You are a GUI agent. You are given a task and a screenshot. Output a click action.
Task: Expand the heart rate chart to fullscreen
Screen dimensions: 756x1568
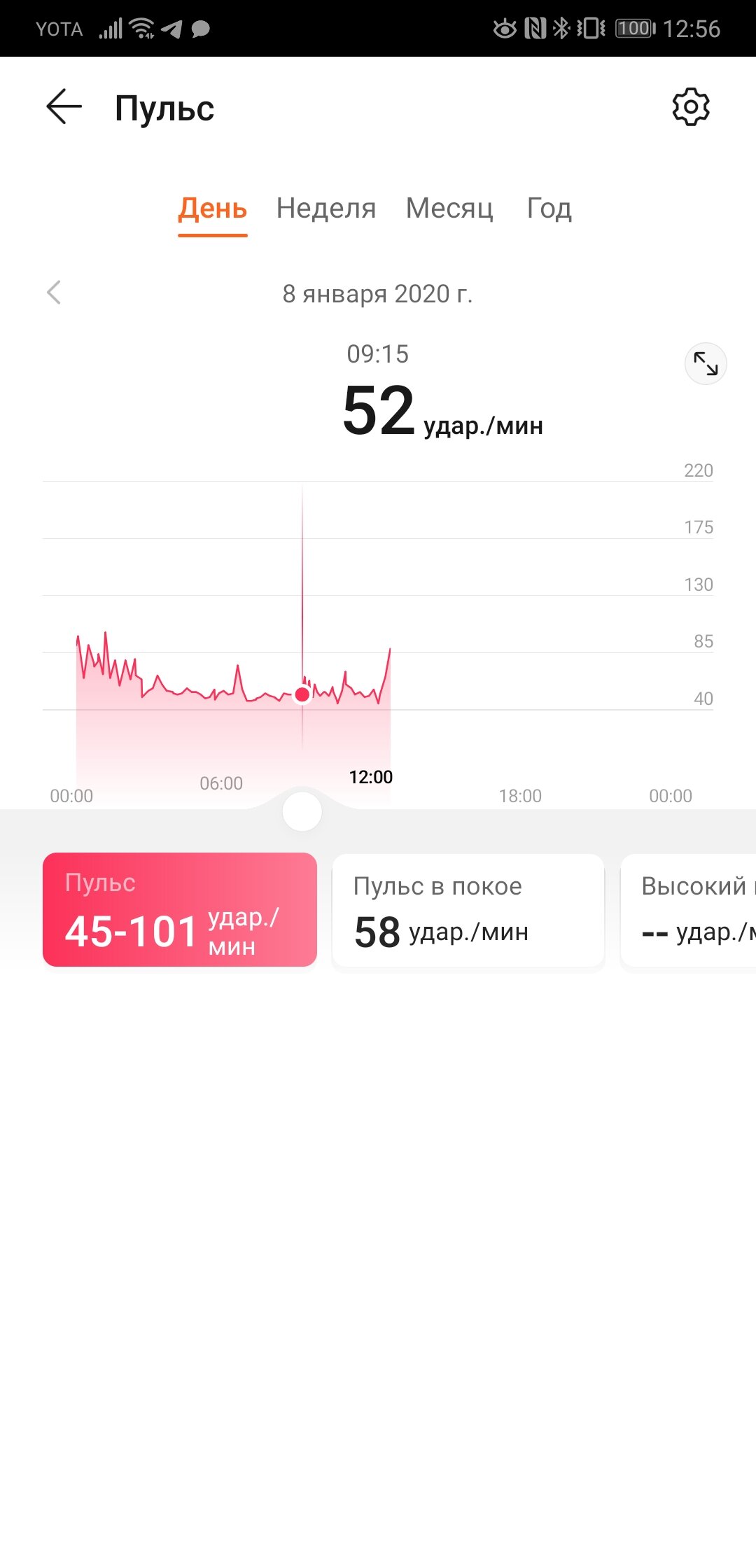coord(706,364)
